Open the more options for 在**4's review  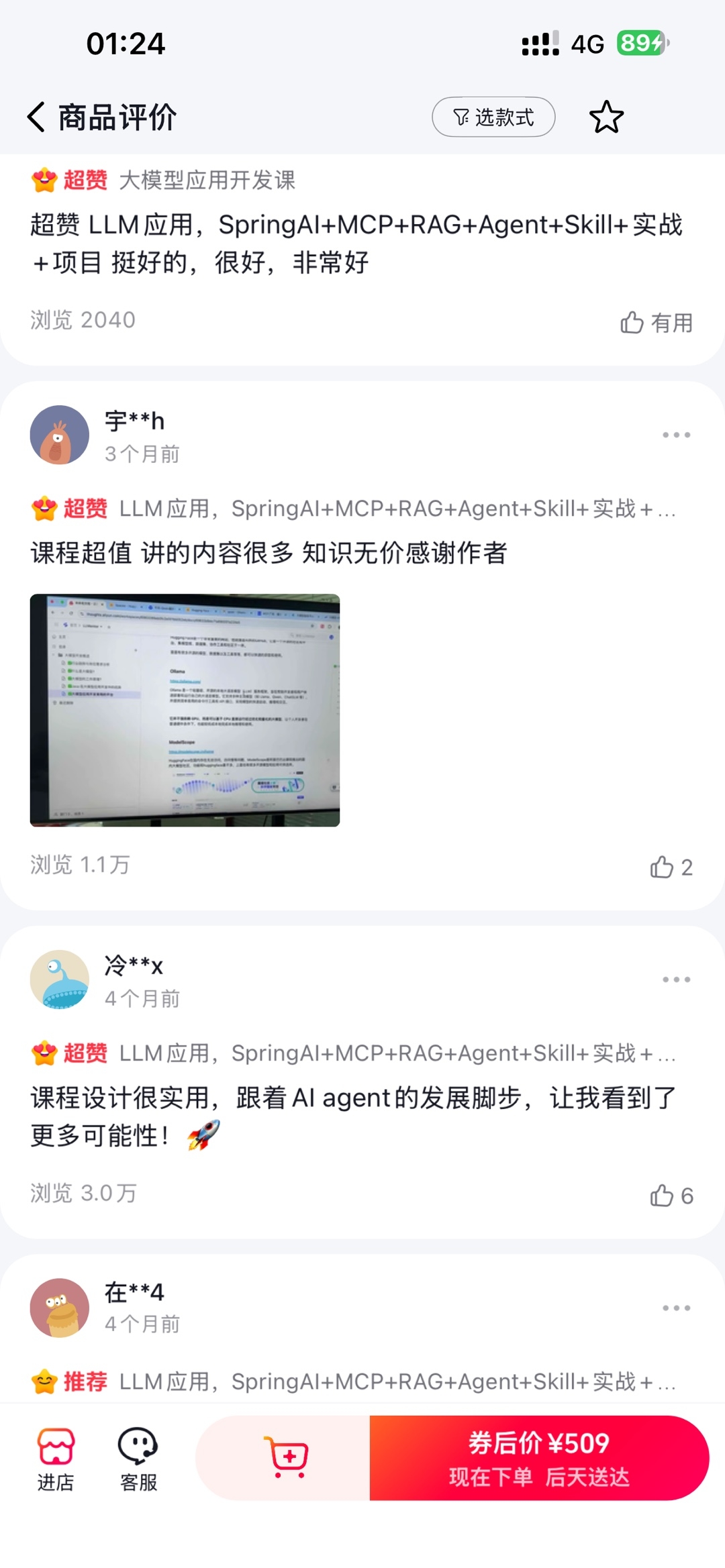click(676, 1308)
